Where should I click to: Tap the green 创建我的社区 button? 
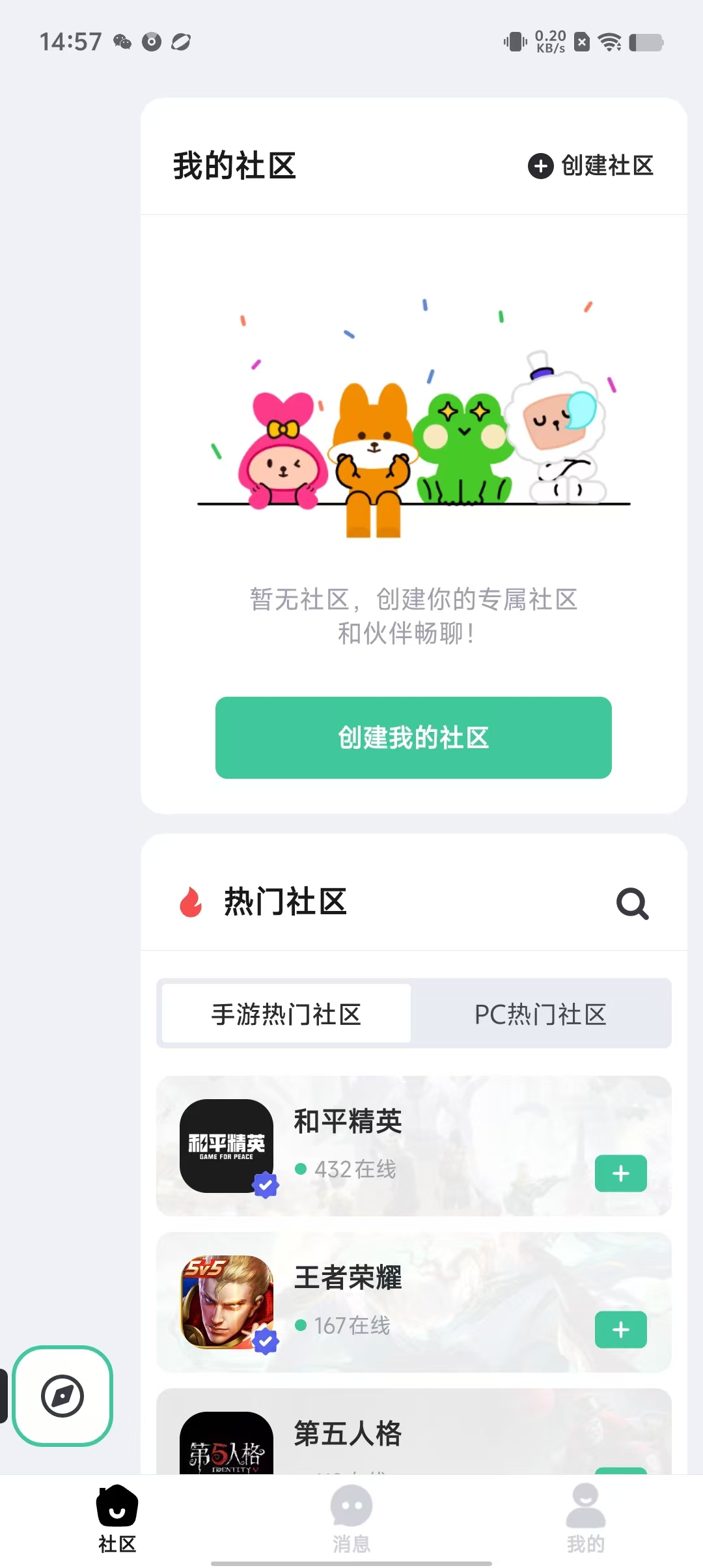click(413, 738)
